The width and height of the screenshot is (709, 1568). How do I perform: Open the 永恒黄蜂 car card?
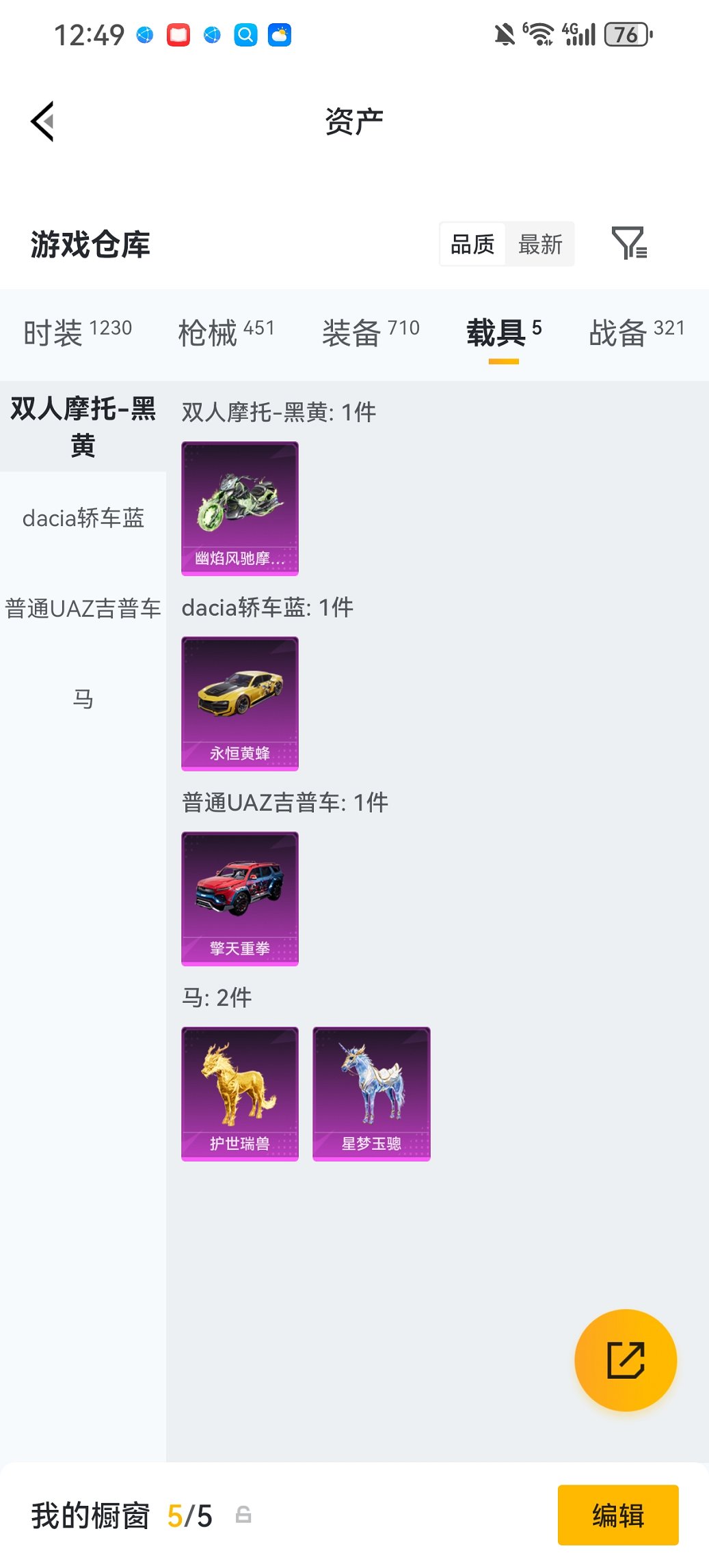[x=240, y=703]
